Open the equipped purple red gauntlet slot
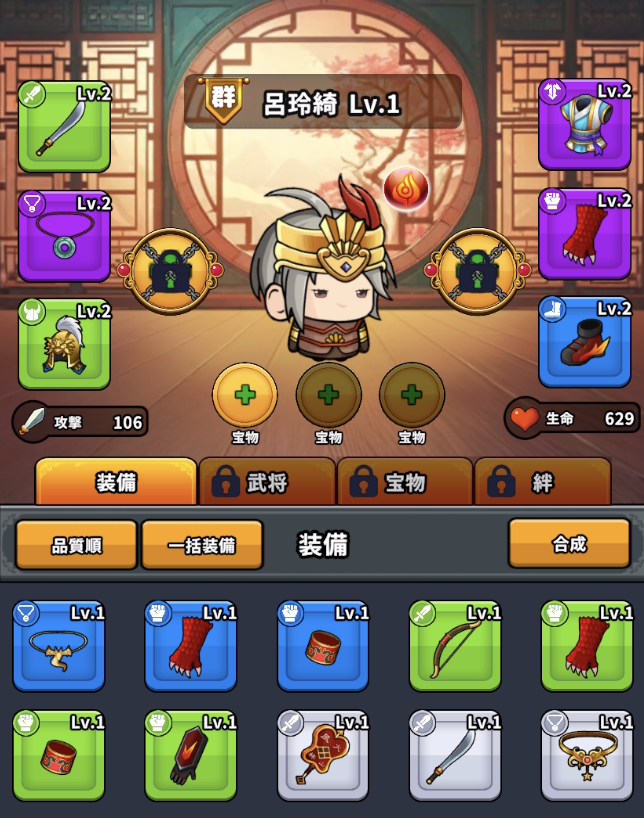 pyautogui.click(x=584, y=234)
